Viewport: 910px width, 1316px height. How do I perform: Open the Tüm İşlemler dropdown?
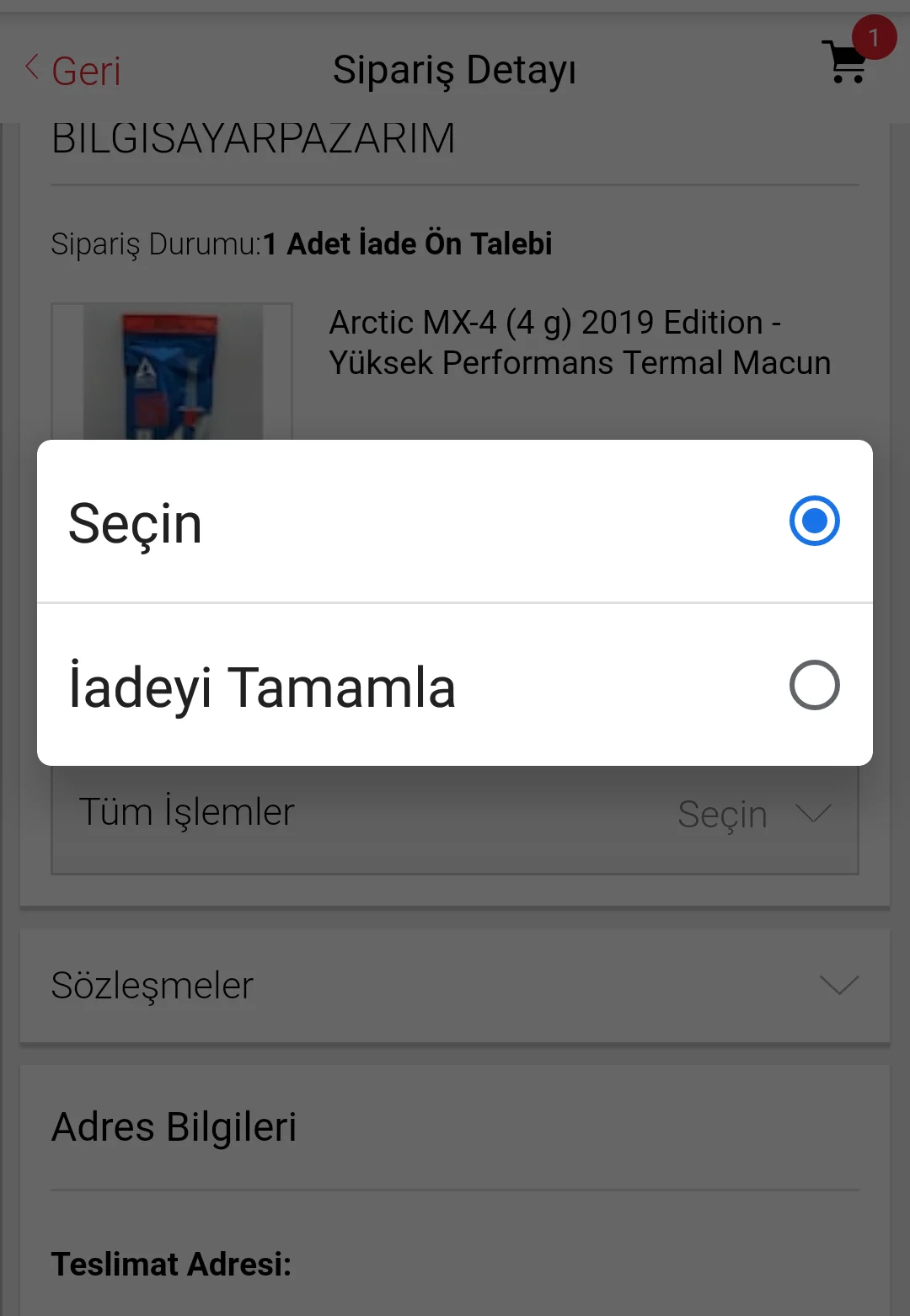pos(455,815)
